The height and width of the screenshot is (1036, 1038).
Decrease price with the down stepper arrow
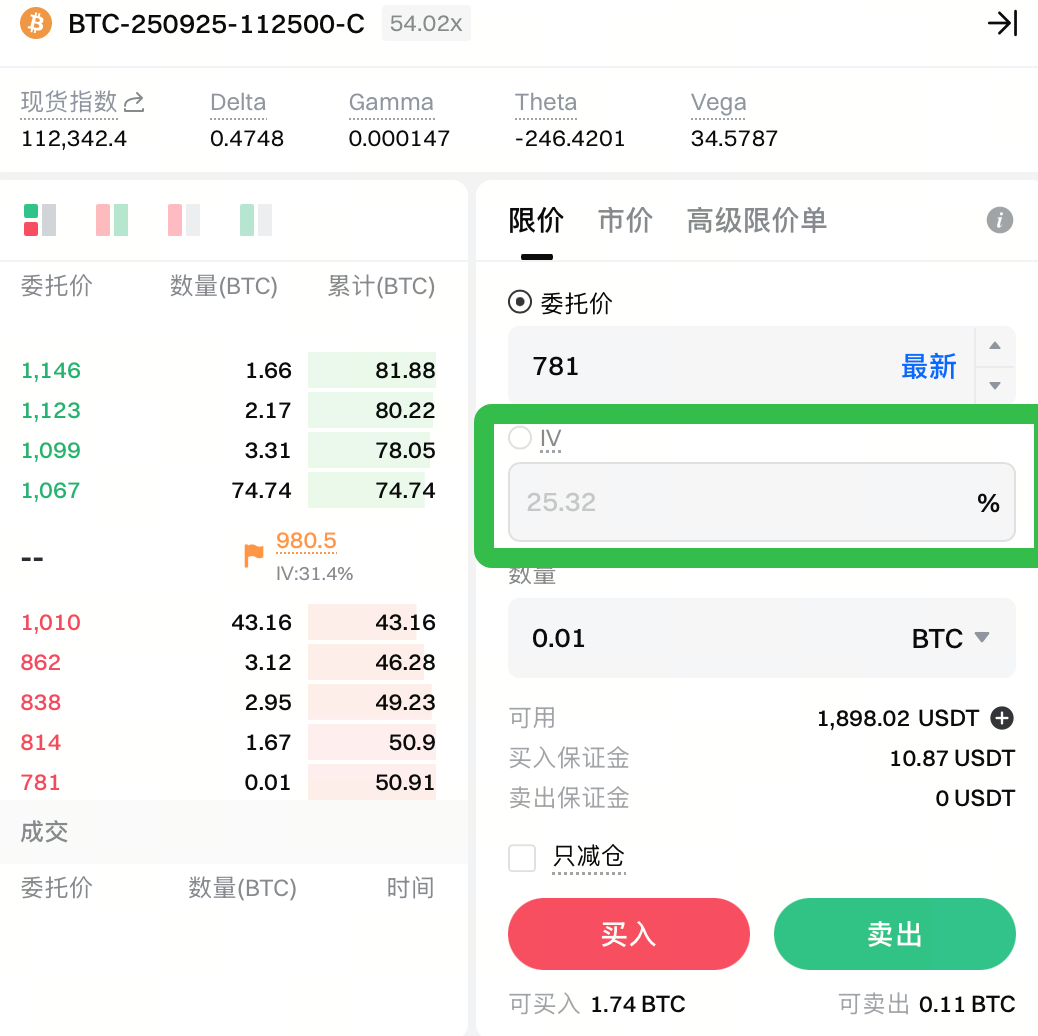click(x=994, y=385)
